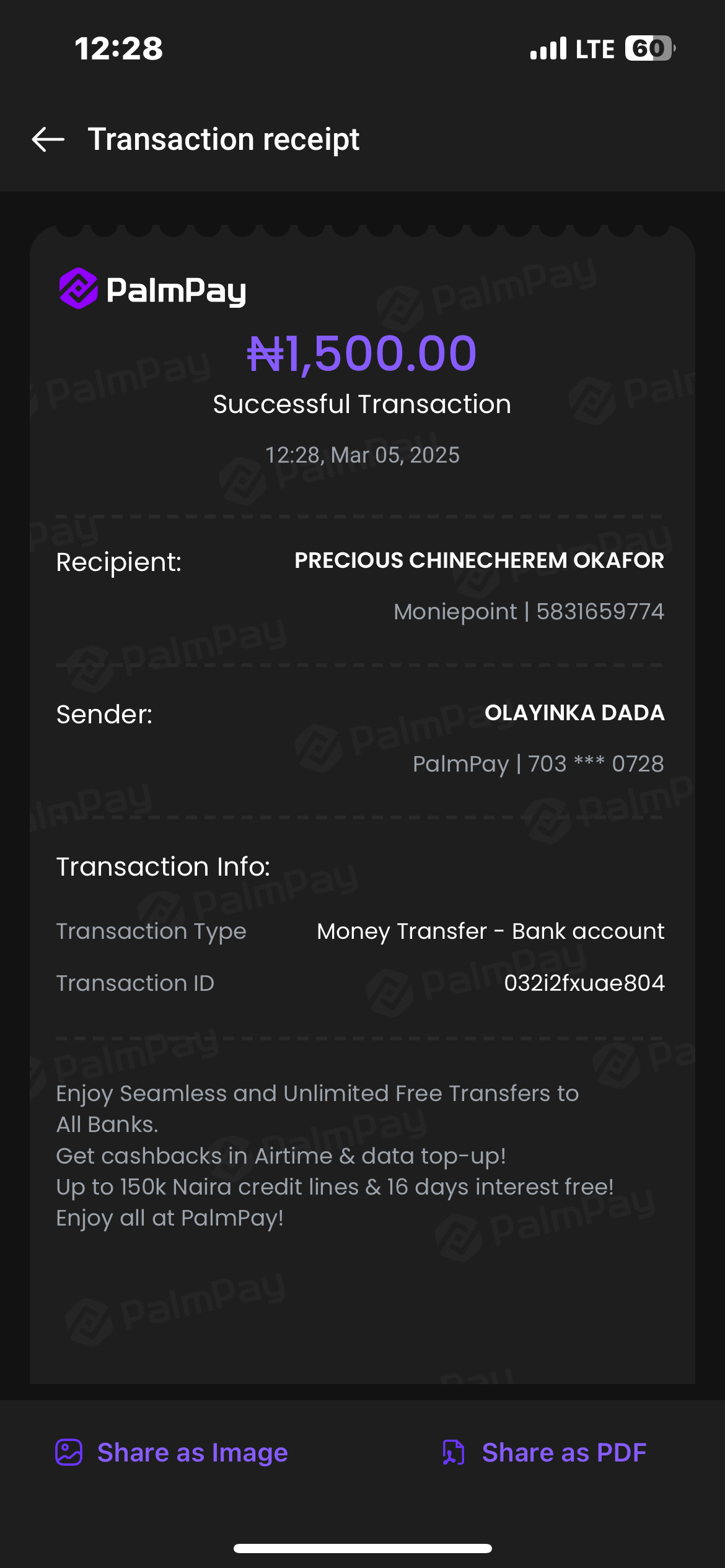Go back from the transaction receipt

click(48, 139)
